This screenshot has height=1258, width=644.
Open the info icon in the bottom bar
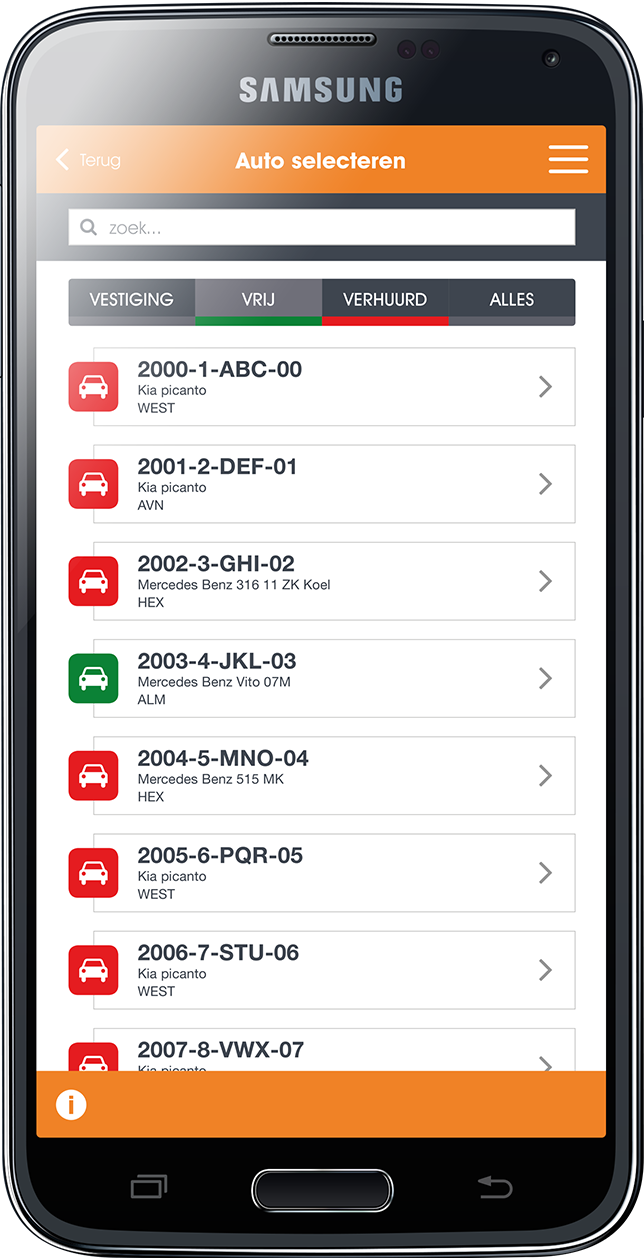71,1105
